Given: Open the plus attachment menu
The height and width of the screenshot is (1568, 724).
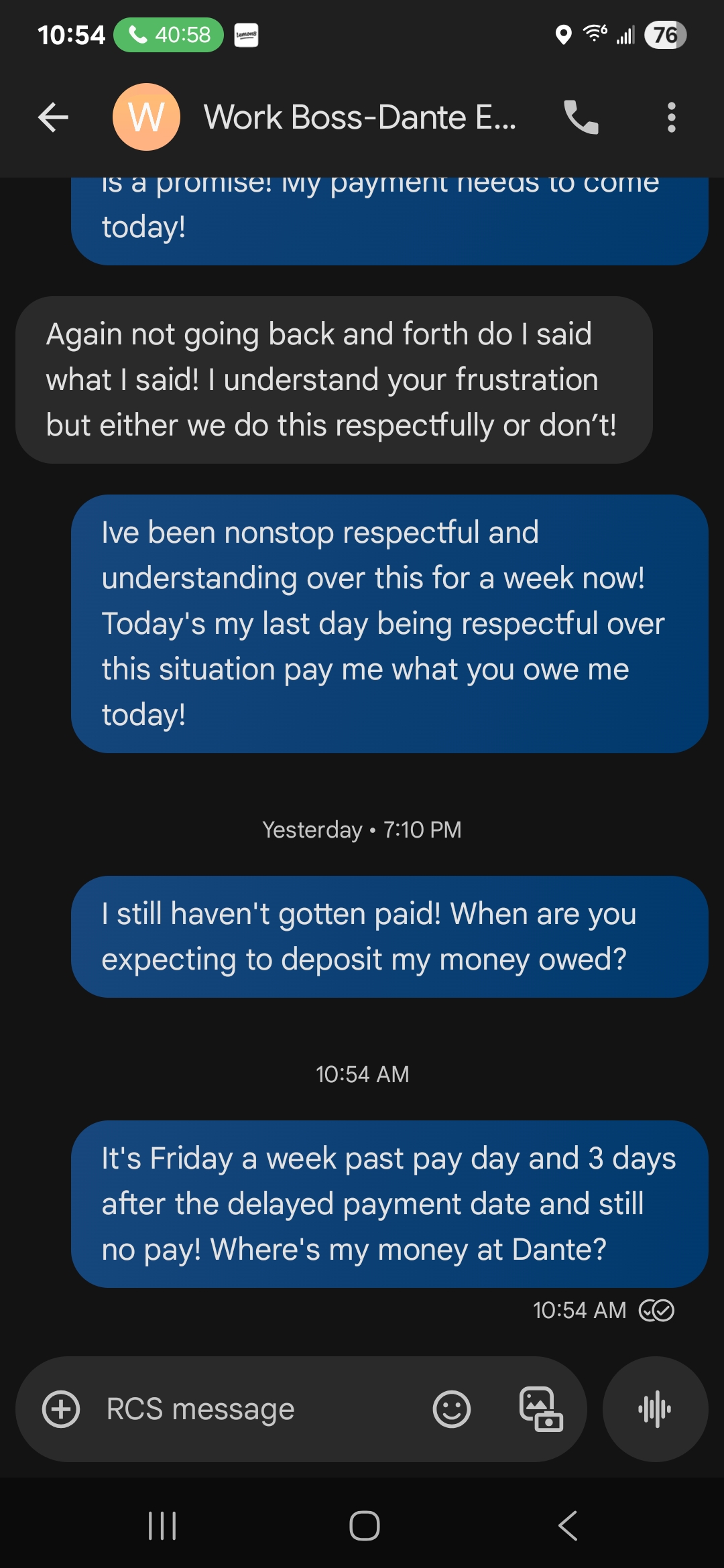Looking at the screenshot, I should click(x=61, y=1409).
